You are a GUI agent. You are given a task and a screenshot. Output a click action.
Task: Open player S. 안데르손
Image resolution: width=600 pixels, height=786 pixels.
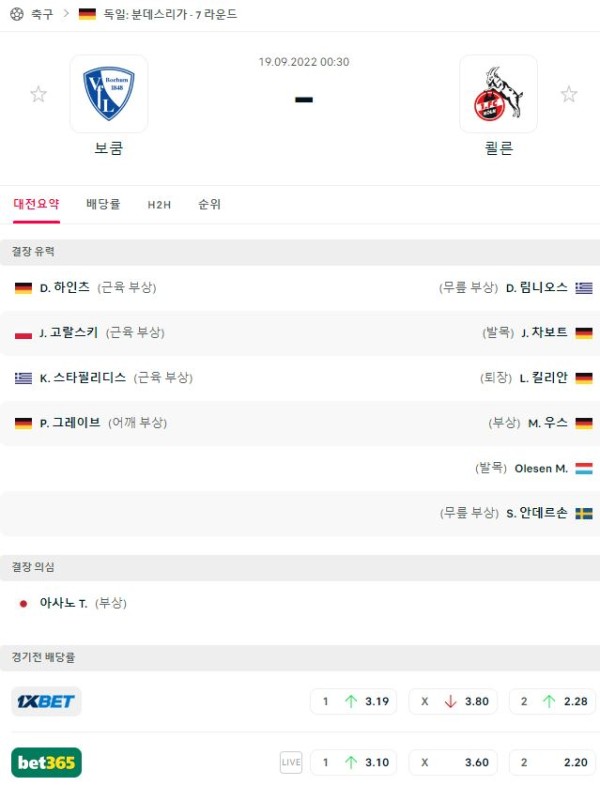pos(537,512)
